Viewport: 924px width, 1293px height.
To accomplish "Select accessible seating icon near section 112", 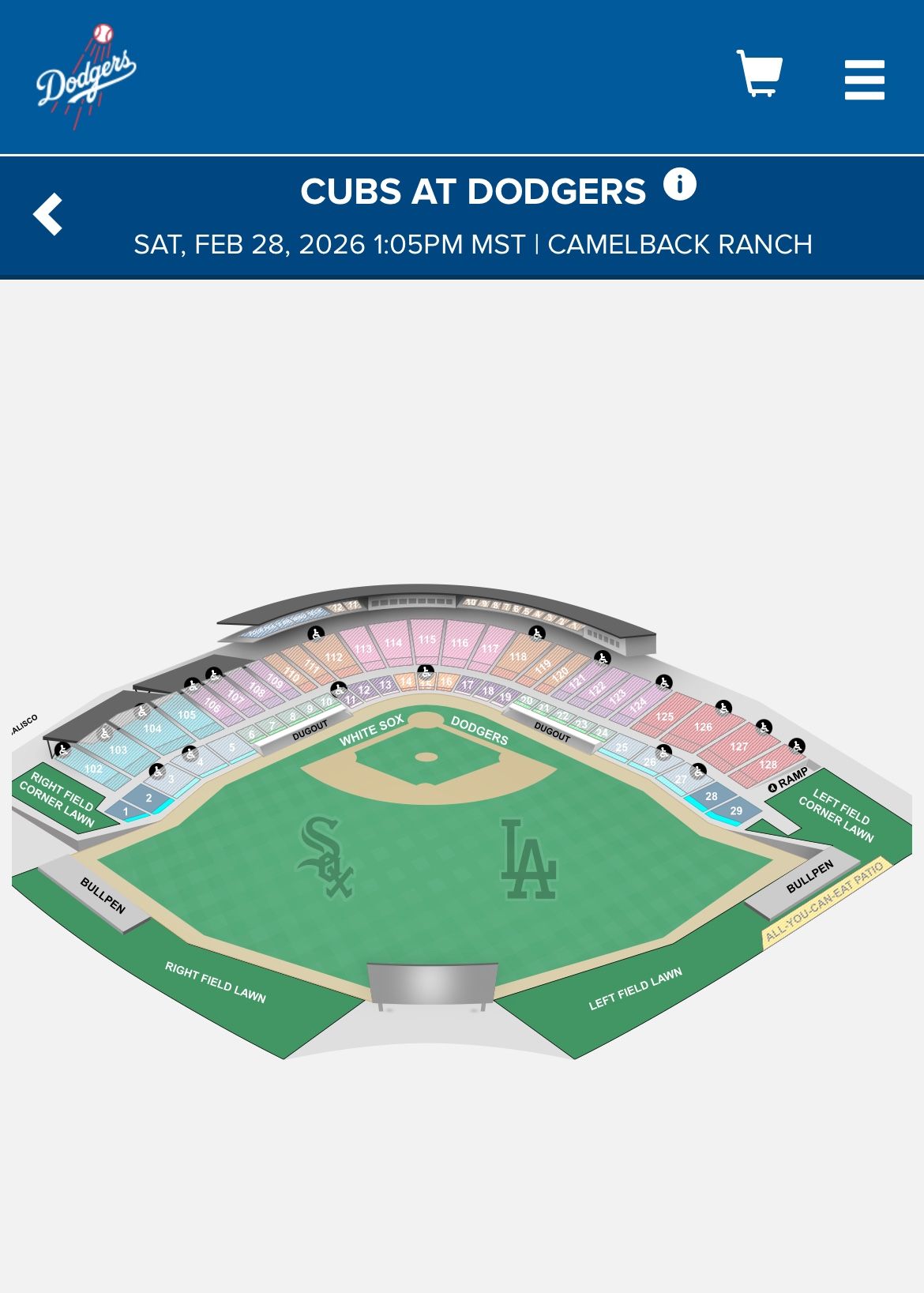I will (316, 634).
